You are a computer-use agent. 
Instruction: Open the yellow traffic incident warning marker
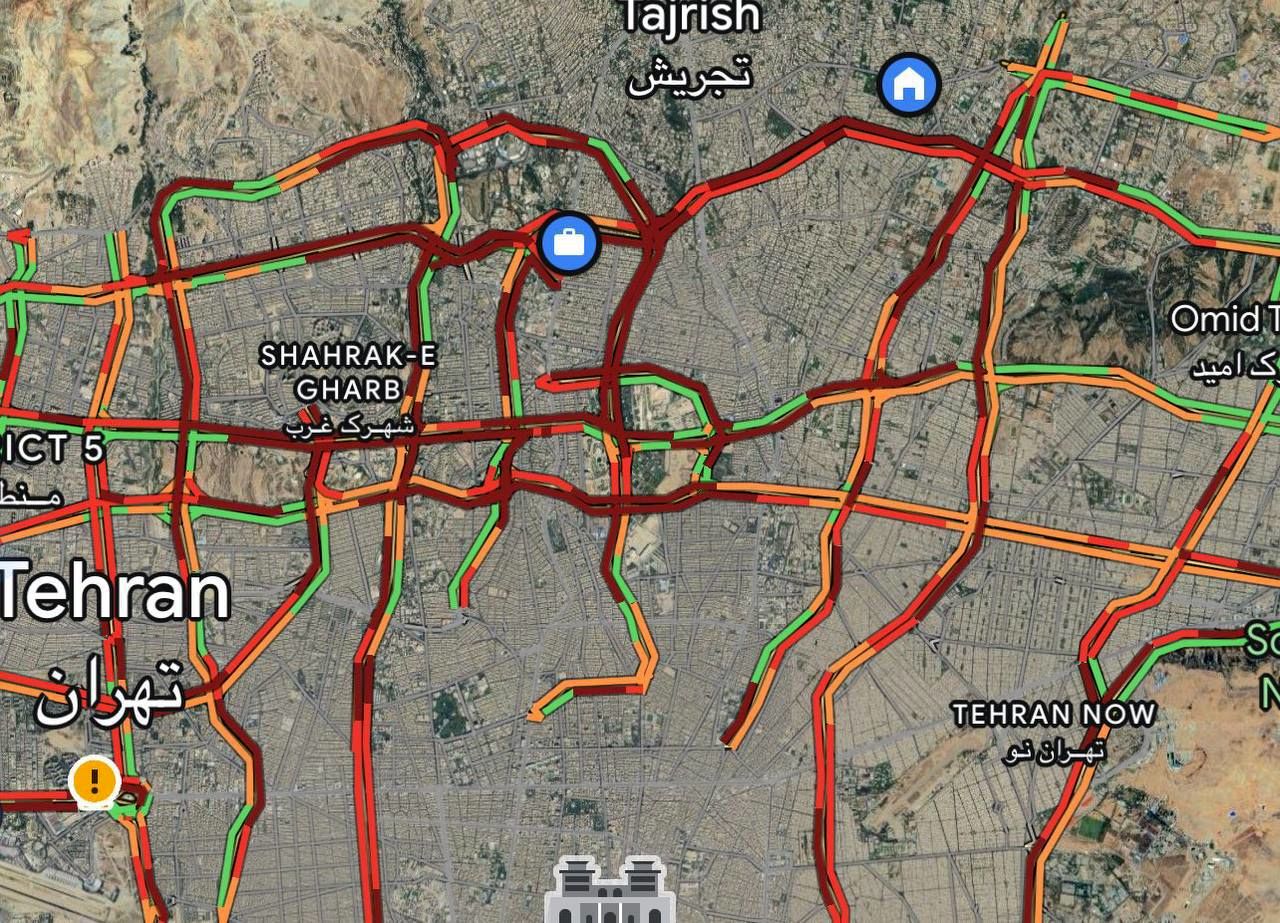(x=96, y=780)
